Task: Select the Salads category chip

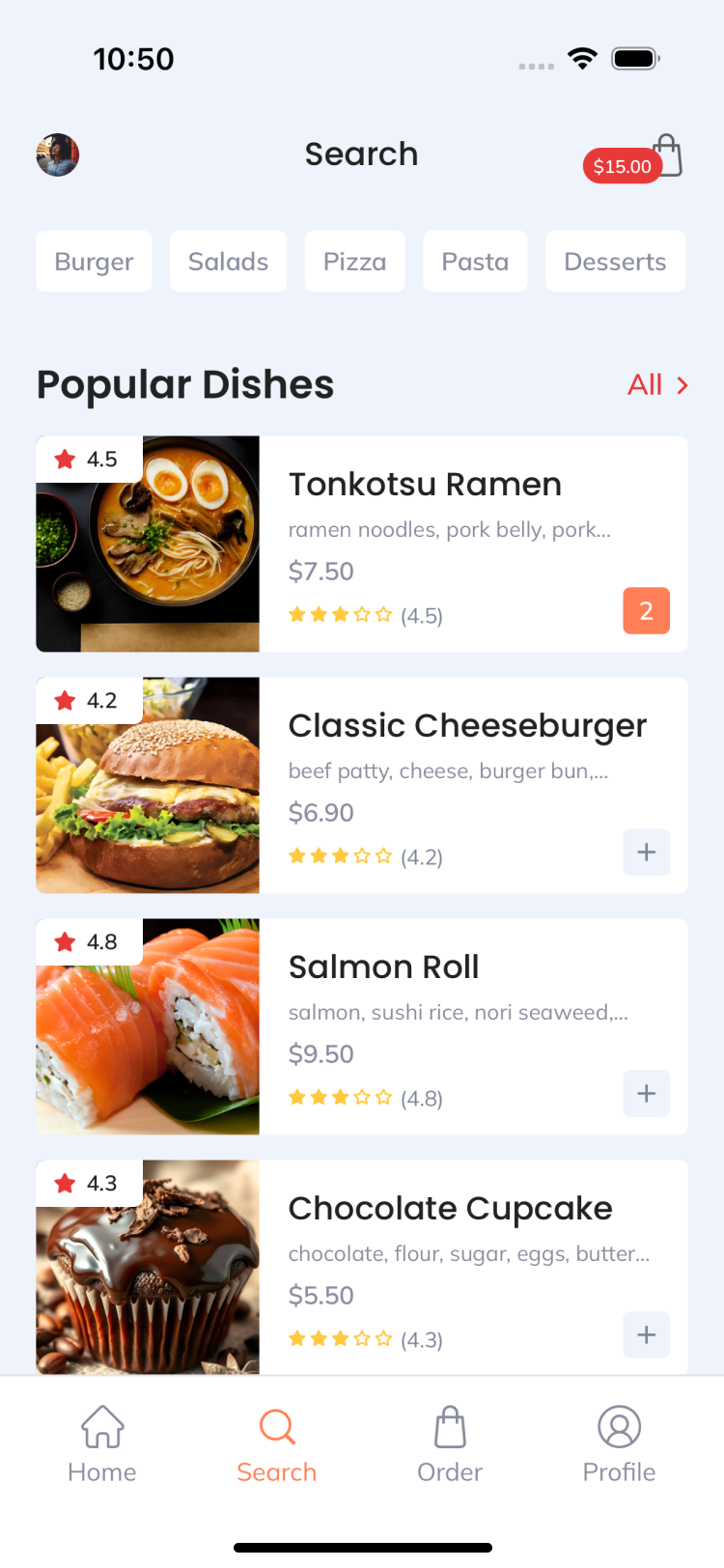Action: tap(228, 262)
